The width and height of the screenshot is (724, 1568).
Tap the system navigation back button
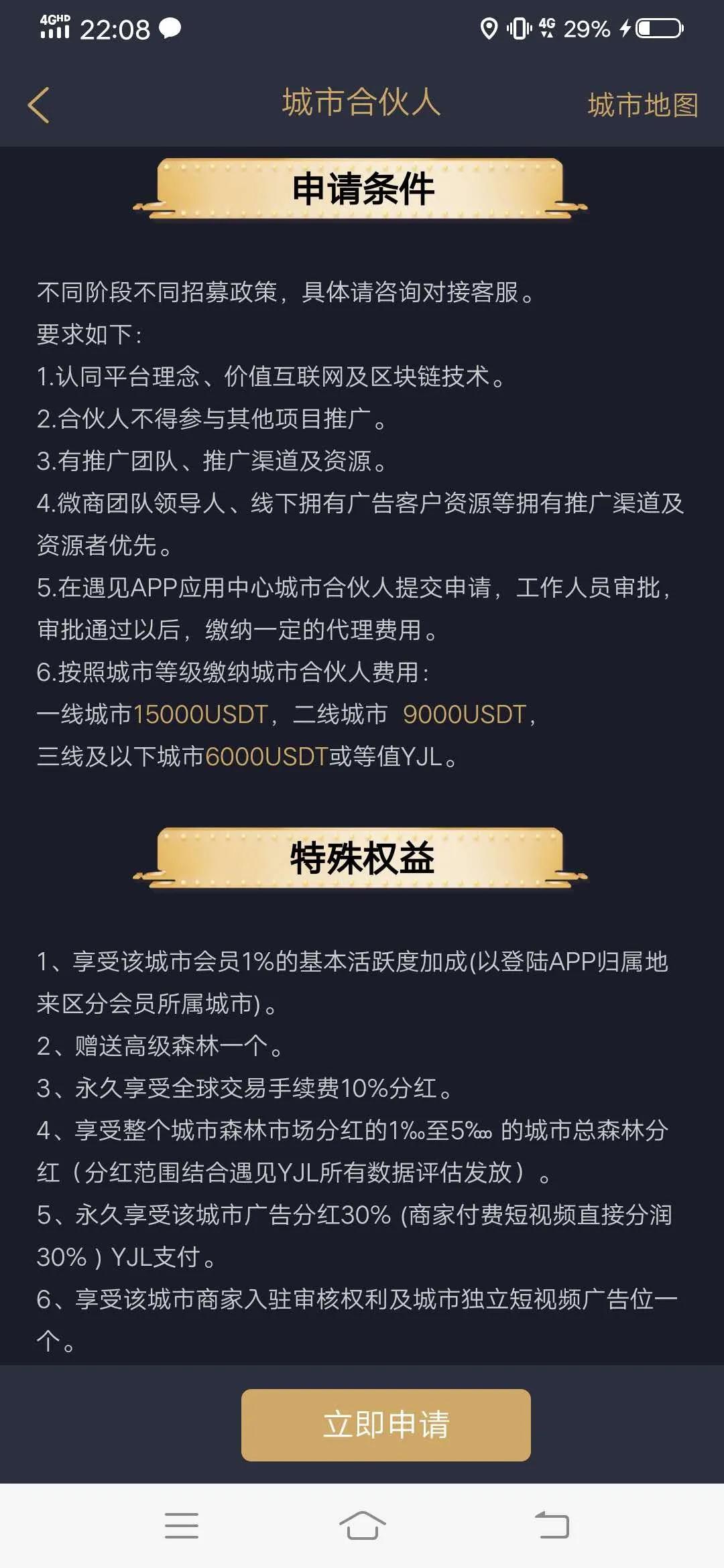[x=552, y=1525]
